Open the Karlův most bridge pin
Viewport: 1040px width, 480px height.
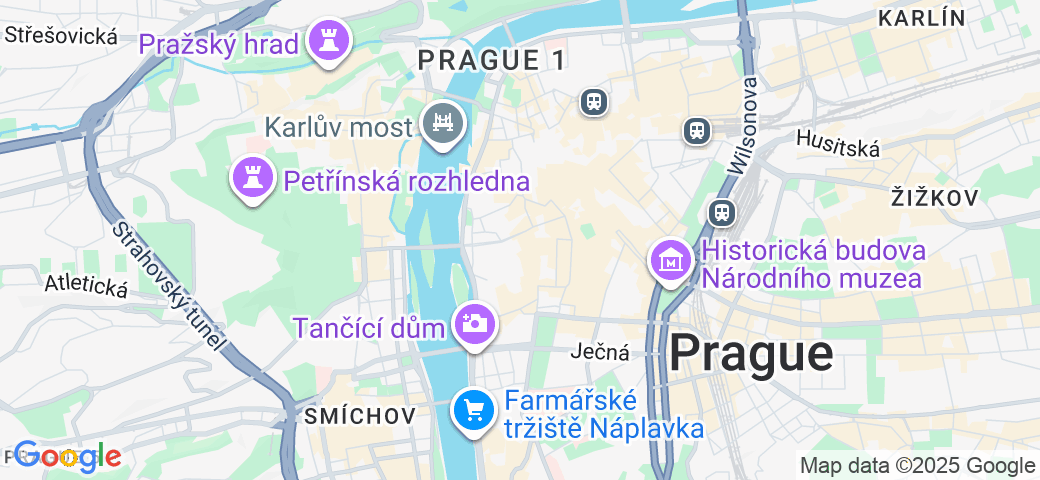(x=443, y=124)
